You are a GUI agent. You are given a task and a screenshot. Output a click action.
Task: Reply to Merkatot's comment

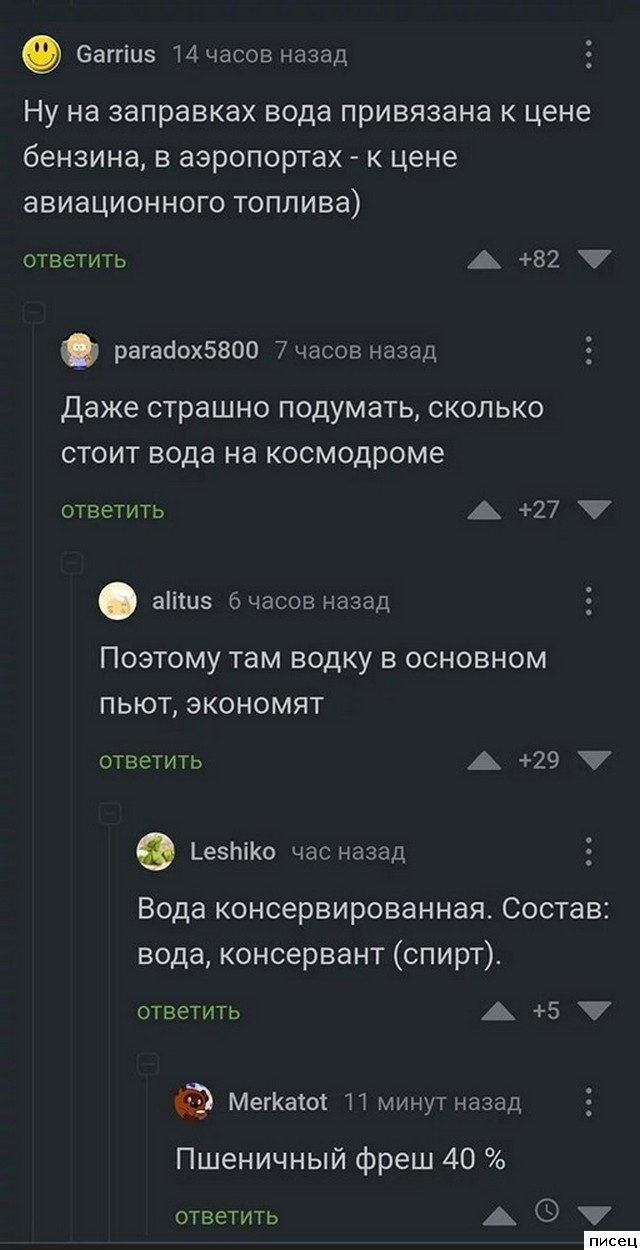tap(226, 1217)
